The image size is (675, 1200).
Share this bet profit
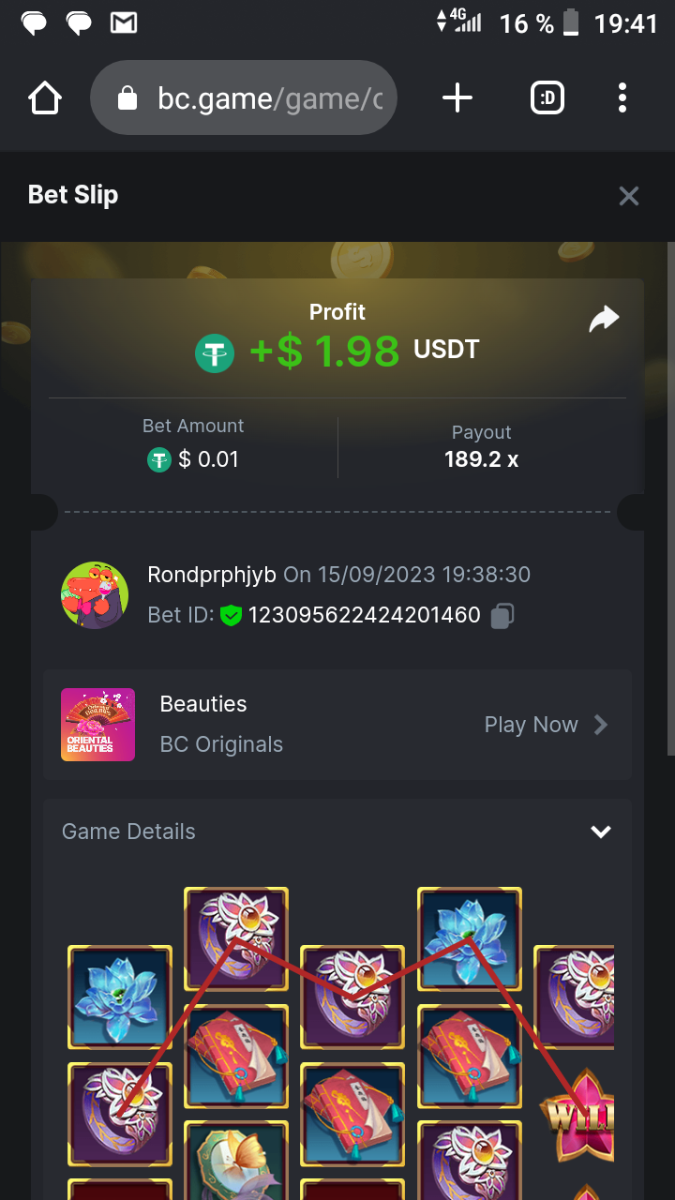(x=604, y=320)
